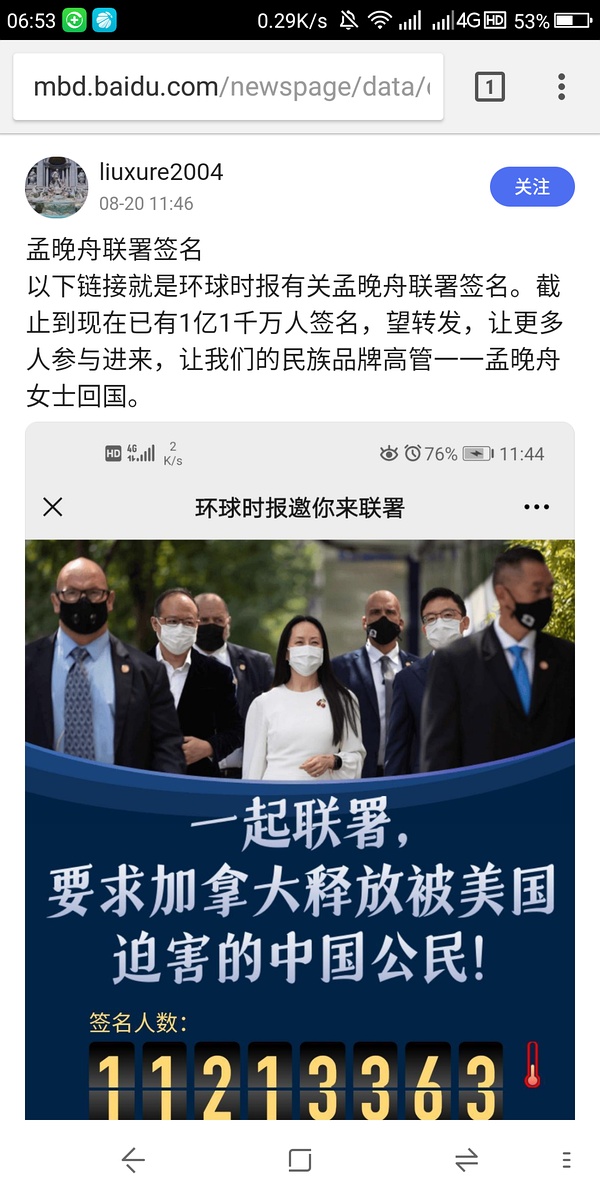Tap the square home button in navigation bar

pyautogui.click(x=300, y=1160)
